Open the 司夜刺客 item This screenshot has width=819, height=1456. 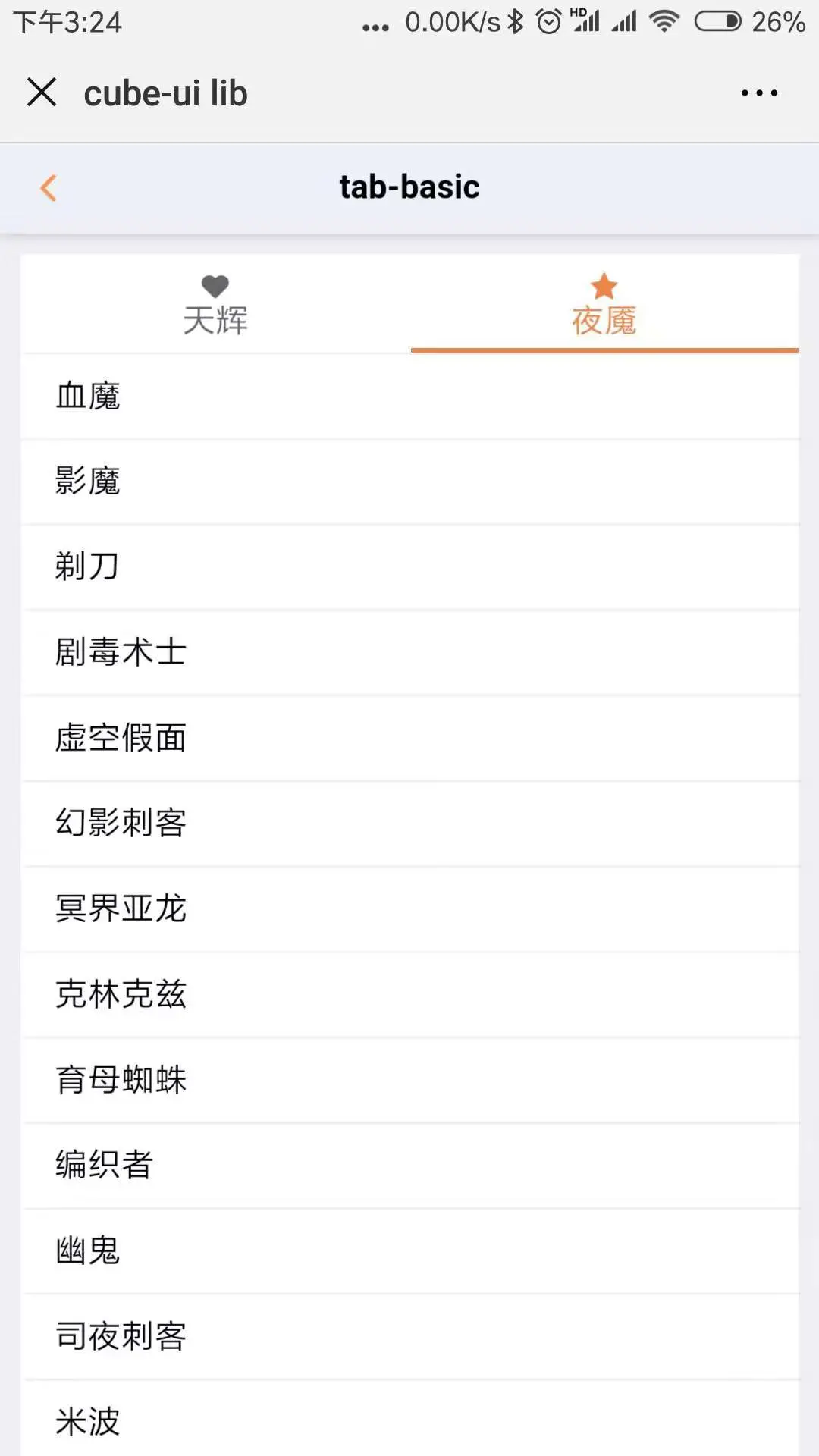pyautogui.click(x=409, y=1336)
